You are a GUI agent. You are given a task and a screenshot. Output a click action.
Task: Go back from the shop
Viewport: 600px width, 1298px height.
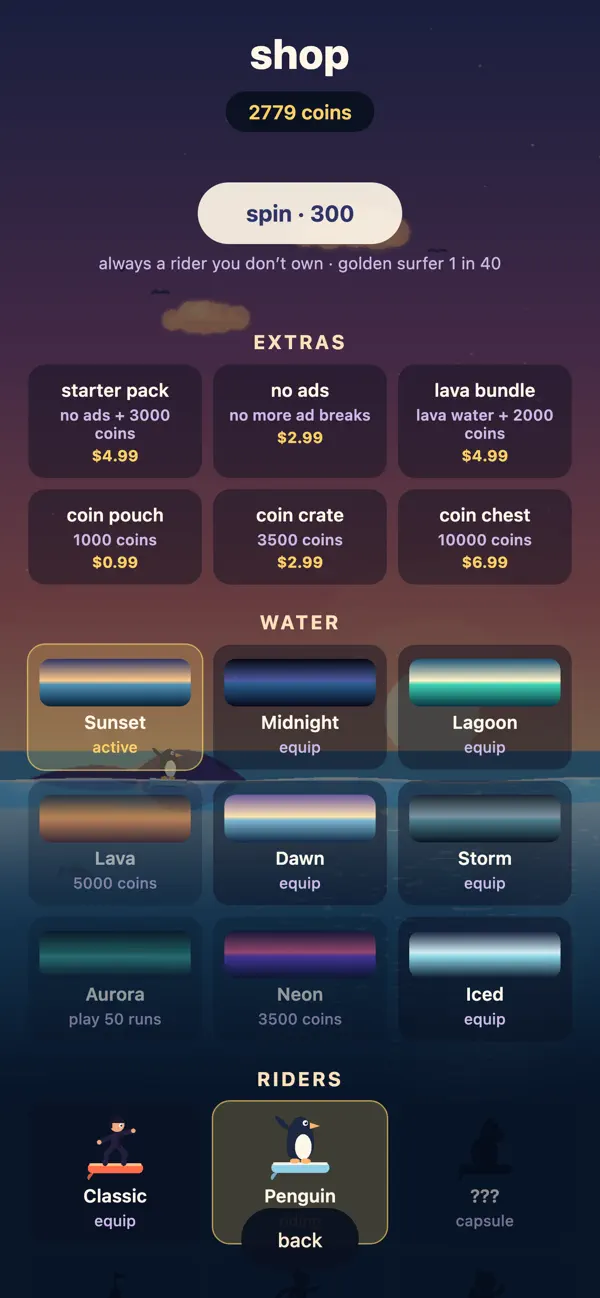pyautogui.click(x=300, y=1240)
